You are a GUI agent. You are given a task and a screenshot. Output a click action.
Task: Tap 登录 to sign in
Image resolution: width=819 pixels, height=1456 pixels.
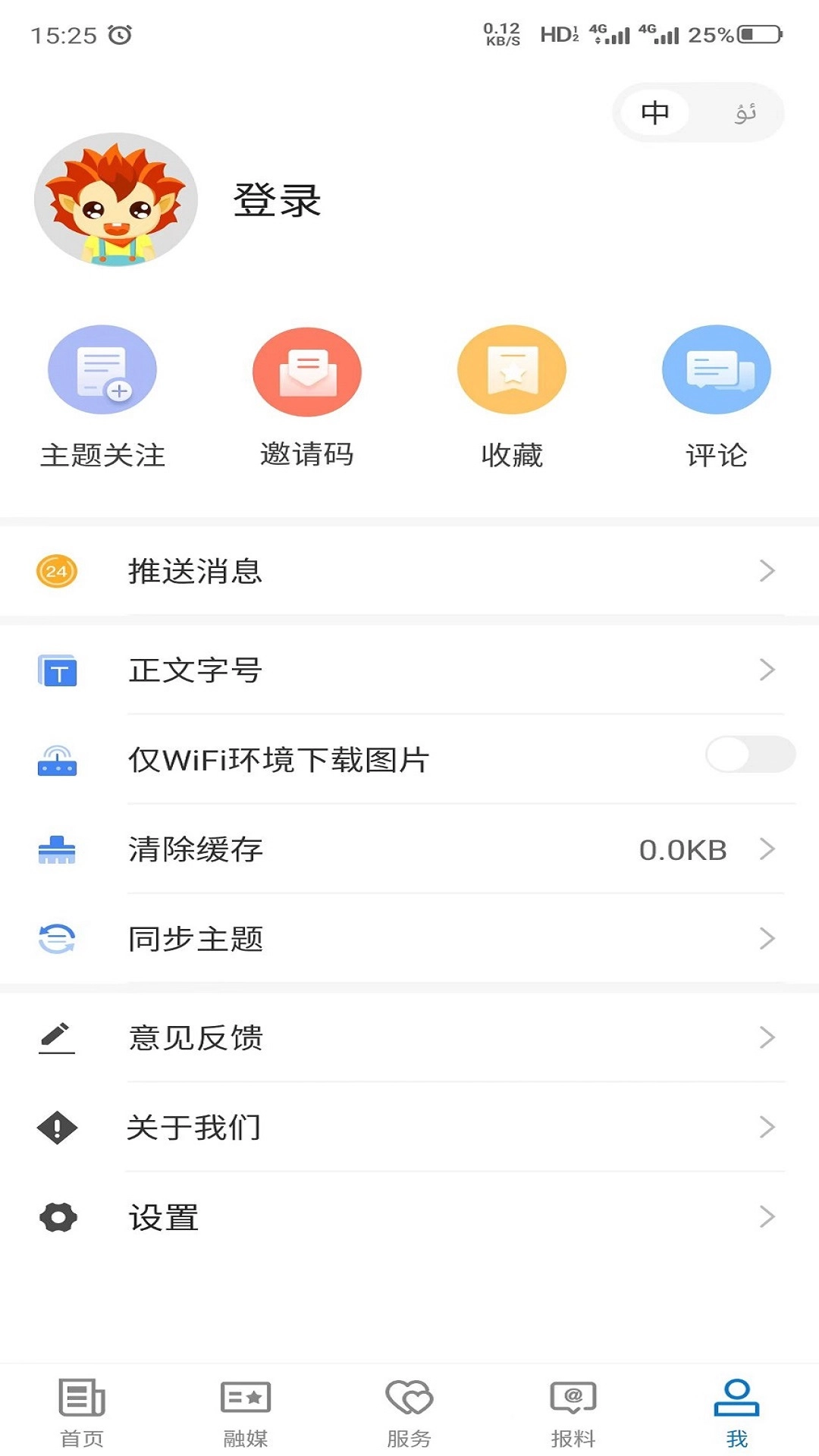click(275, 201)
